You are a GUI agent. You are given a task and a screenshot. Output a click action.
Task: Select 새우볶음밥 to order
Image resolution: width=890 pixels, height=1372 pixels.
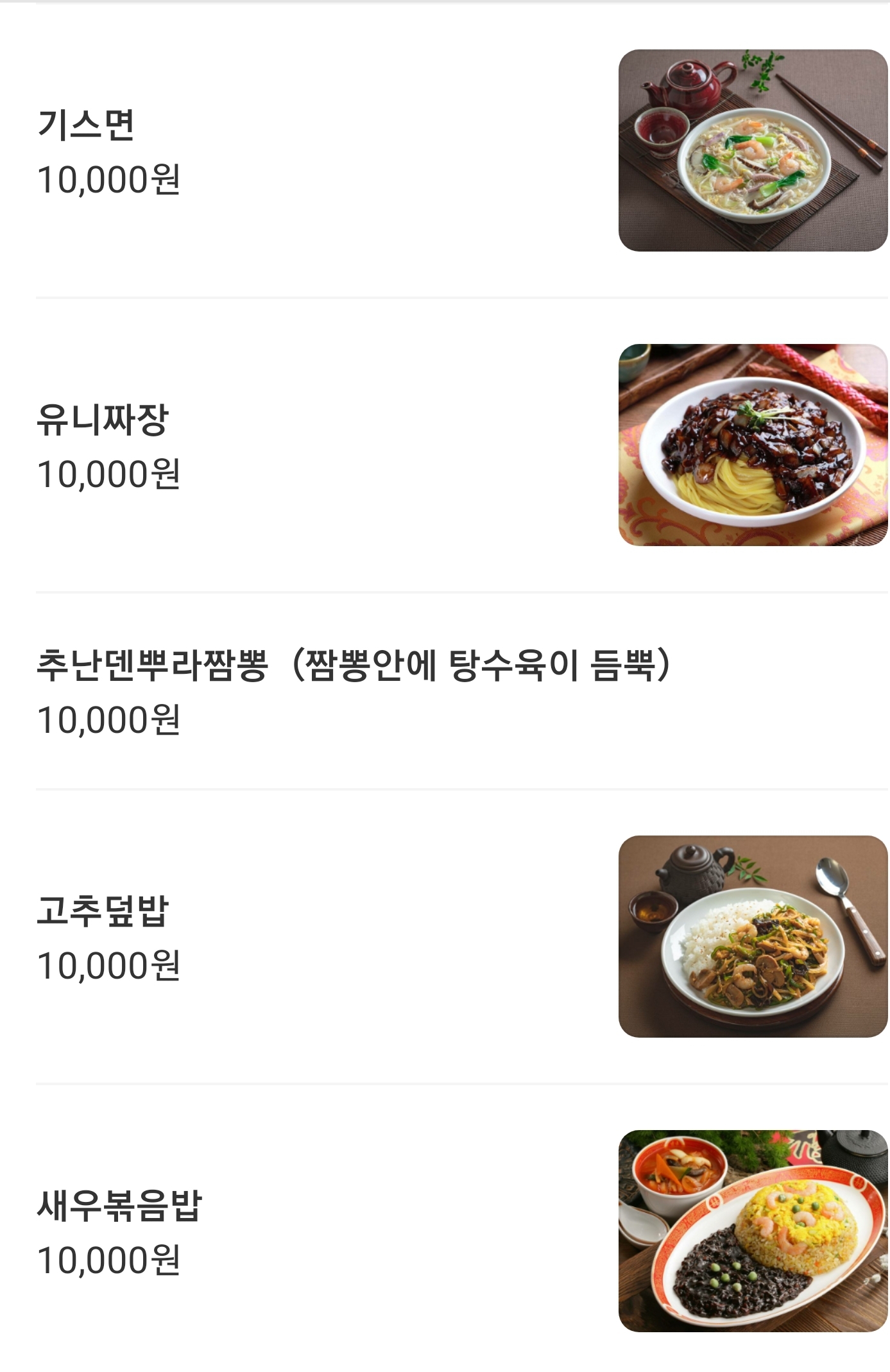pyautogui.click(x=120, y=1206)
